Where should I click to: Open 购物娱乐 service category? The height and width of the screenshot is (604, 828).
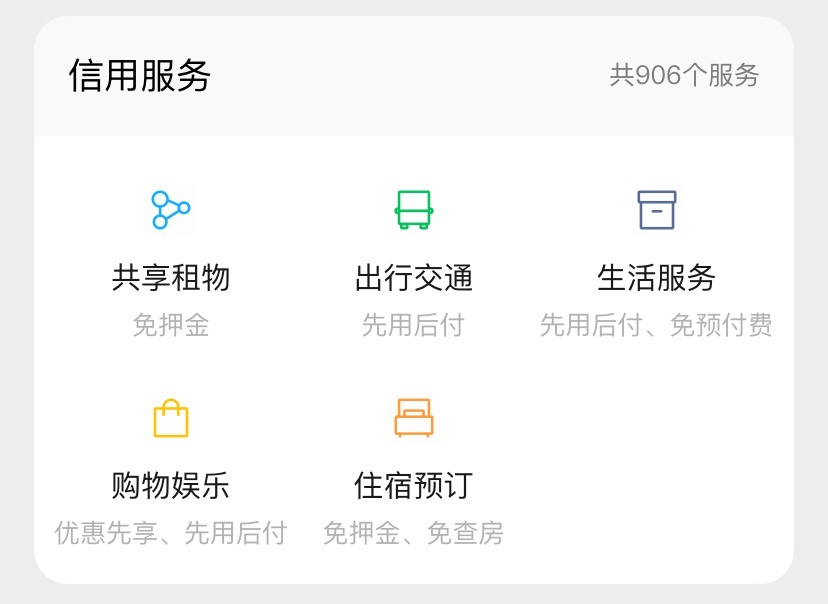[x=171, y=470]
